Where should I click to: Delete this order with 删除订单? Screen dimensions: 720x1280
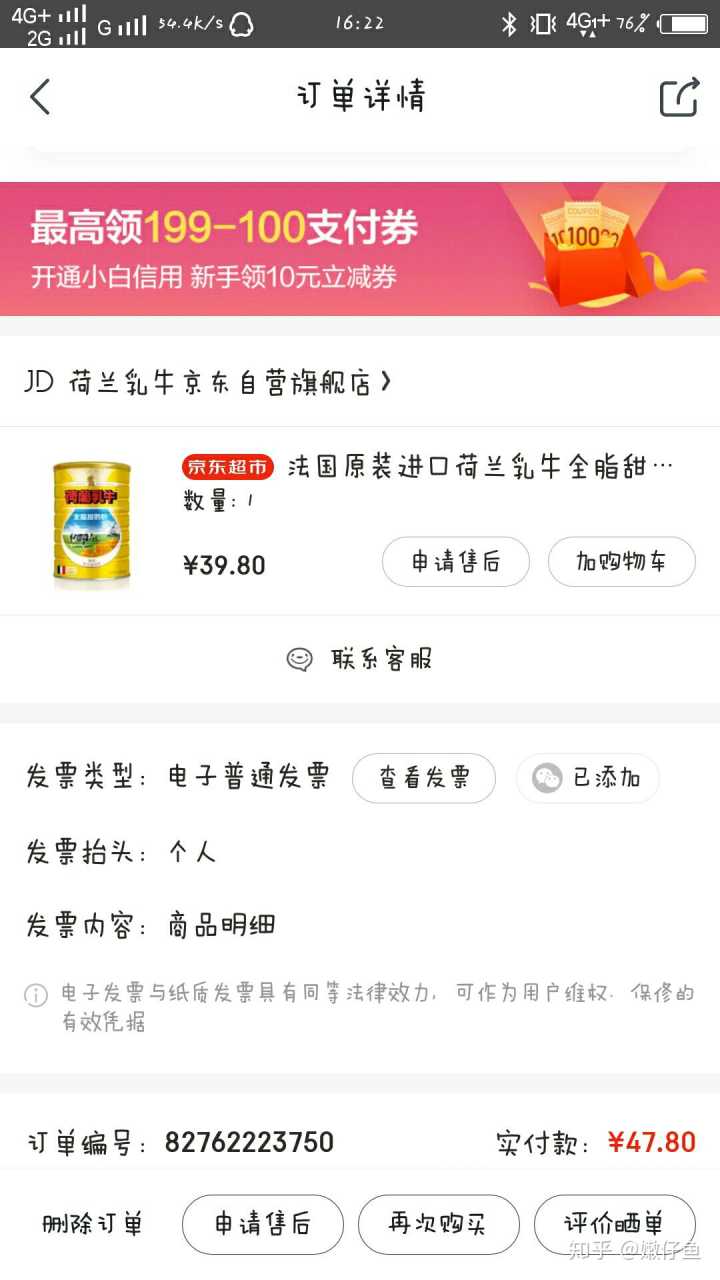[93, 1224]
